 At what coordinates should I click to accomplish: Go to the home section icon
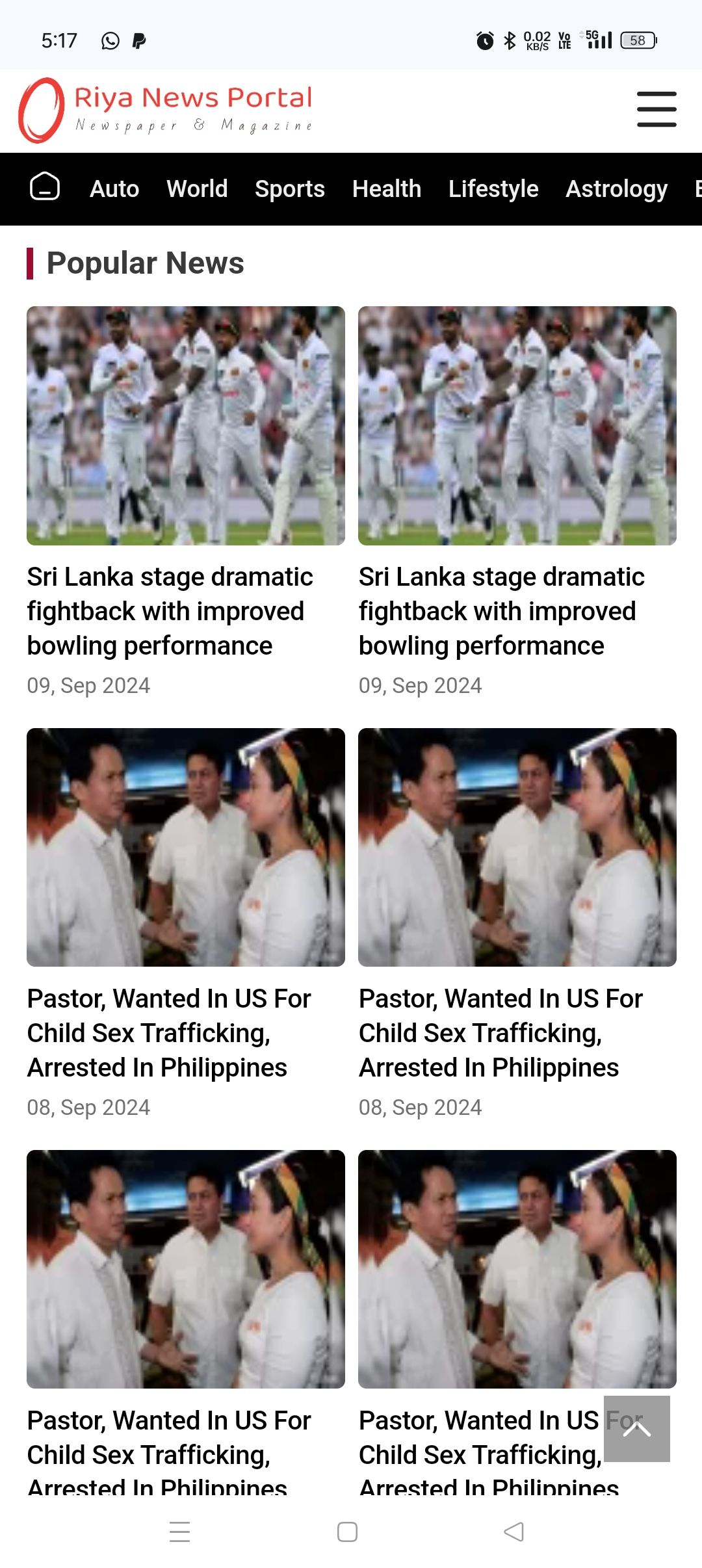[45, 187]
